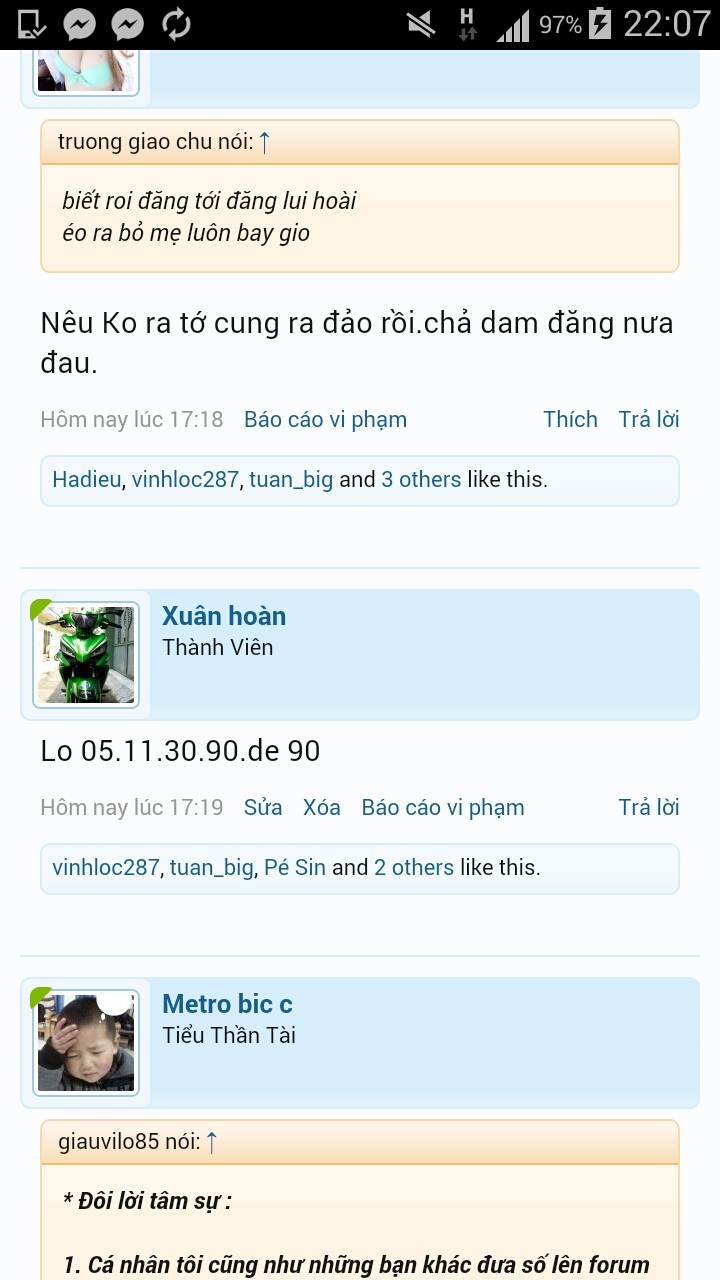Jump to truong giao chu's original post arrow
Viewport: 720px width, 1280px height.
pos(264,142)
